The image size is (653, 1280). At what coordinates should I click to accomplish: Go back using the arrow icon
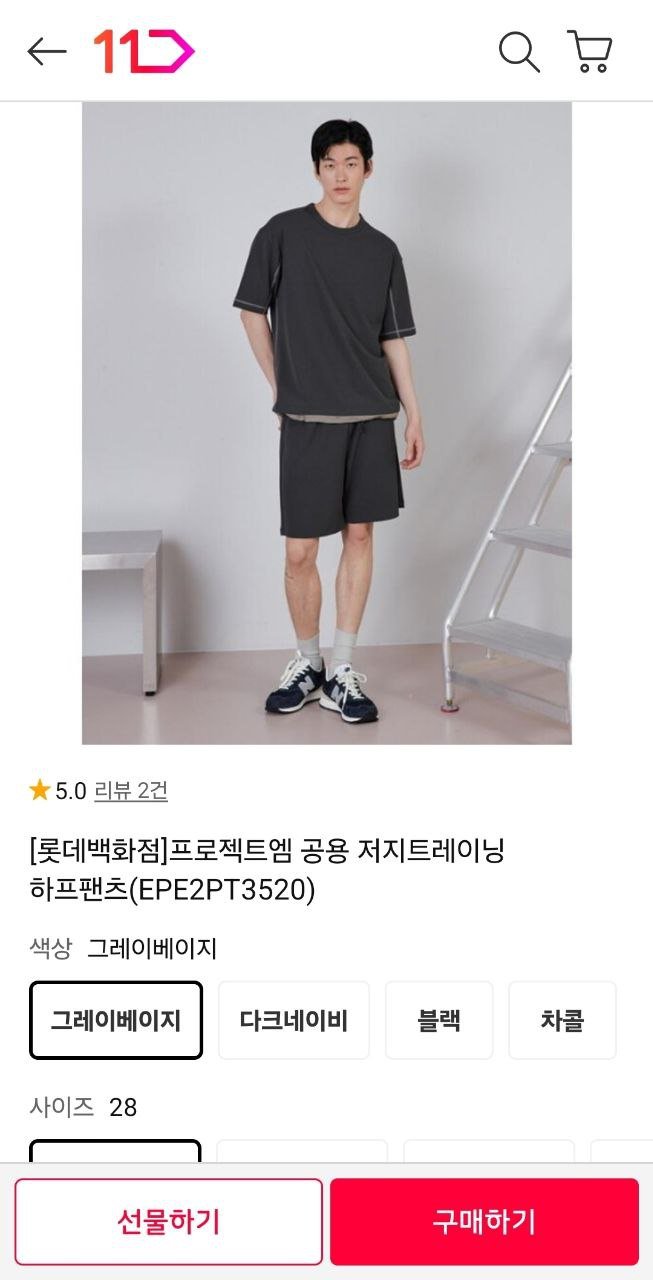[46, 51]
